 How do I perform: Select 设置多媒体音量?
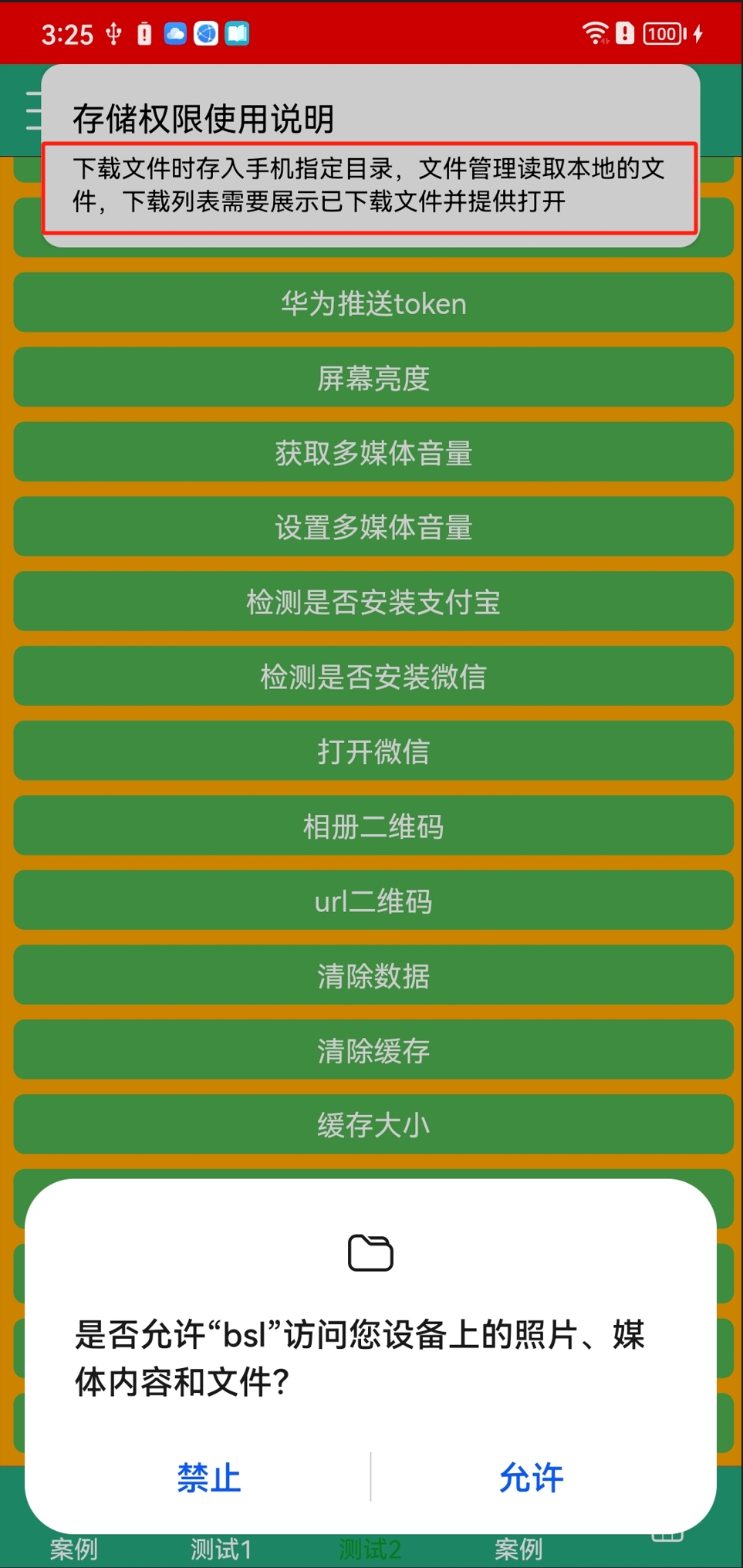click(x=373, y=527)
